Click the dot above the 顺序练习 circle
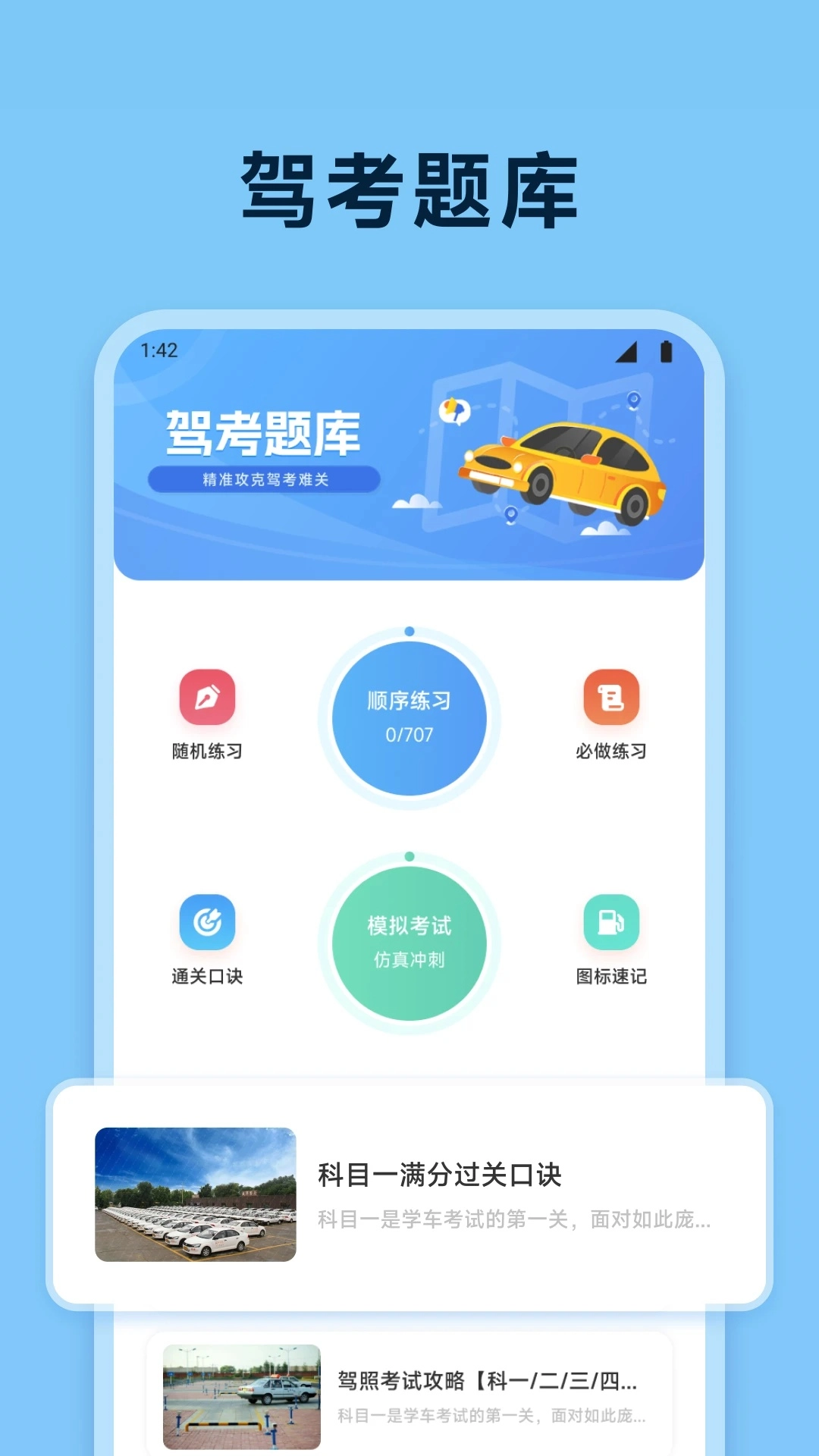819x1456 pixels. click(x=409, y=629)
